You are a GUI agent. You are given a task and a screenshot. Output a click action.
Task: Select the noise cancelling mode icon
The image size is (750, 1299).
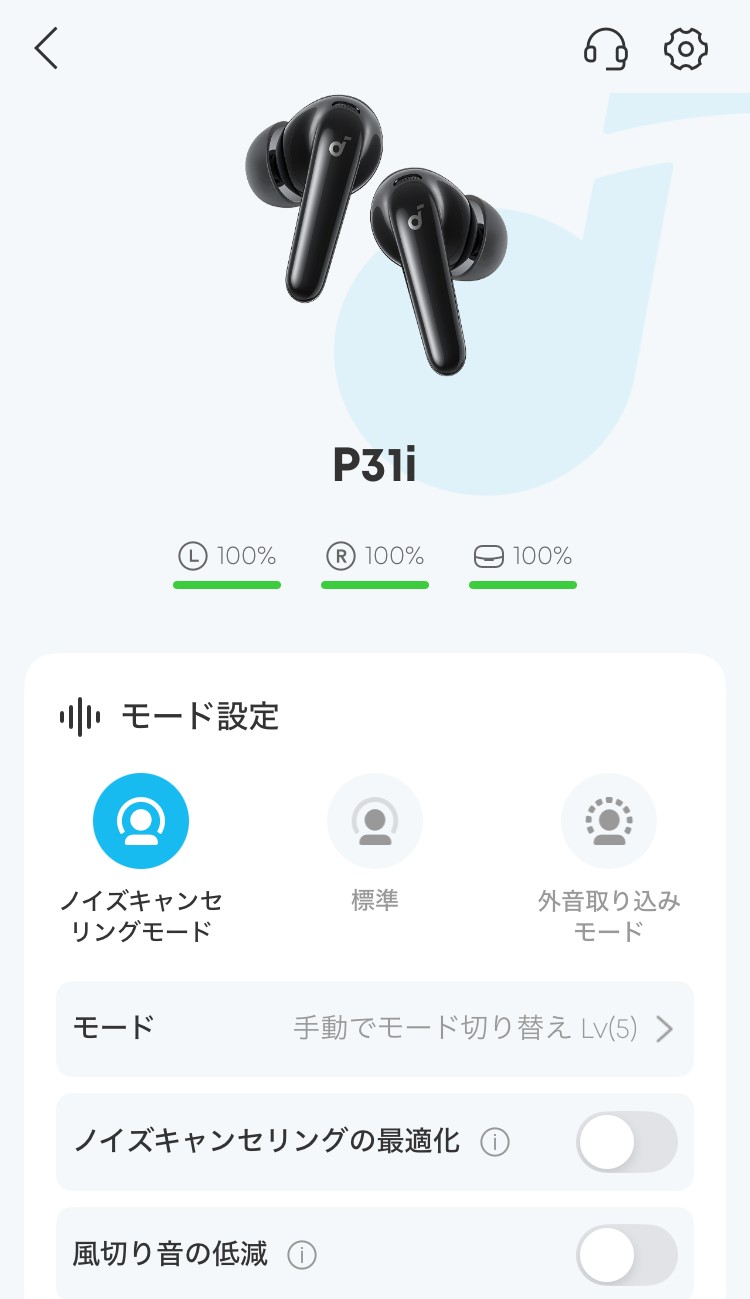pyautogui.click(x=141, y=820)
